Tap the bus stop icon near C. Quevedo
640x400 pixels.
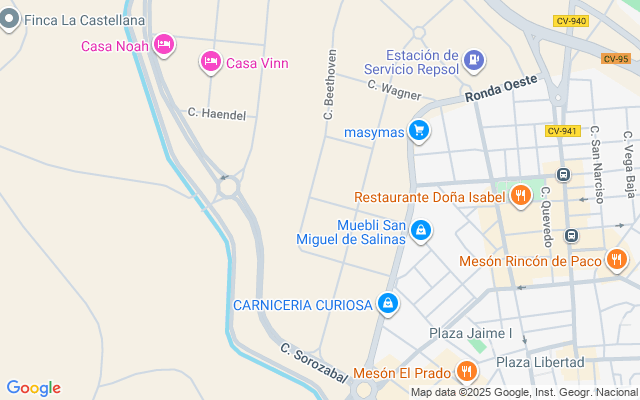coord(563,175)
